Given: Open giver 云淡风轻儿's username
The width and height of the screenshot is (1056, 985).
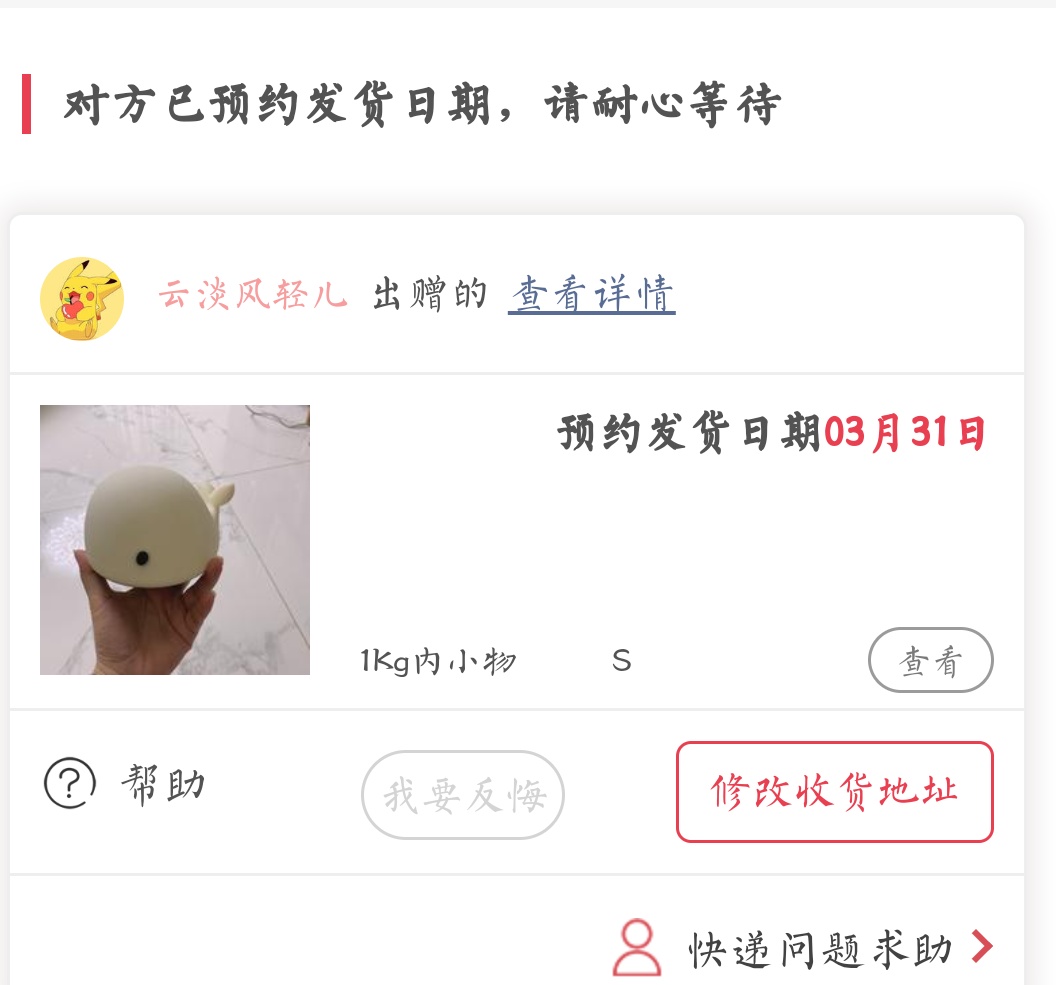Looking at the screenshot, I should [253, 295].
